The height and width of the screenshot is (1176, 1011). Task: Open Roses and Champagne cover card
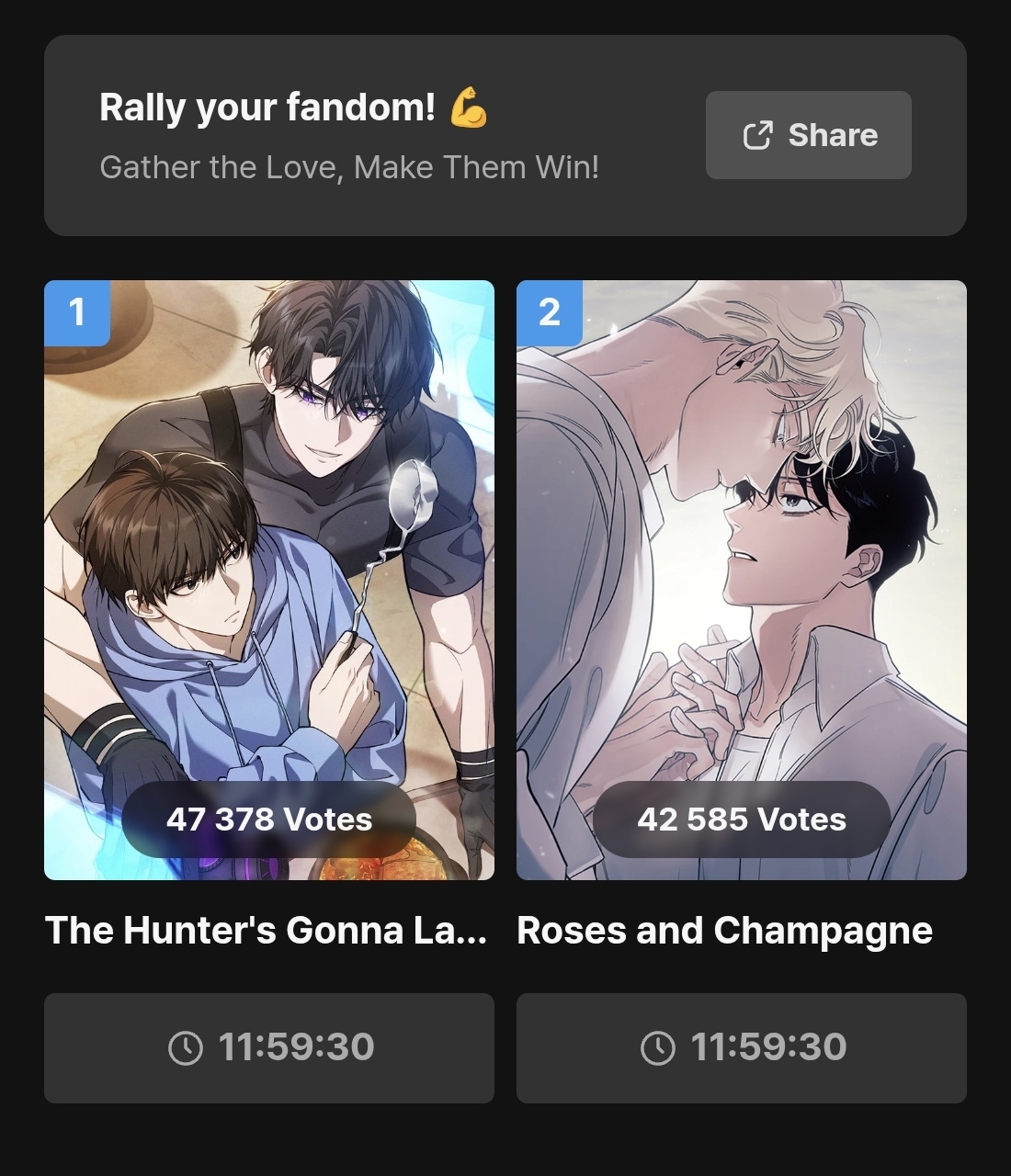pyautogui.click(x=741, y=579)
